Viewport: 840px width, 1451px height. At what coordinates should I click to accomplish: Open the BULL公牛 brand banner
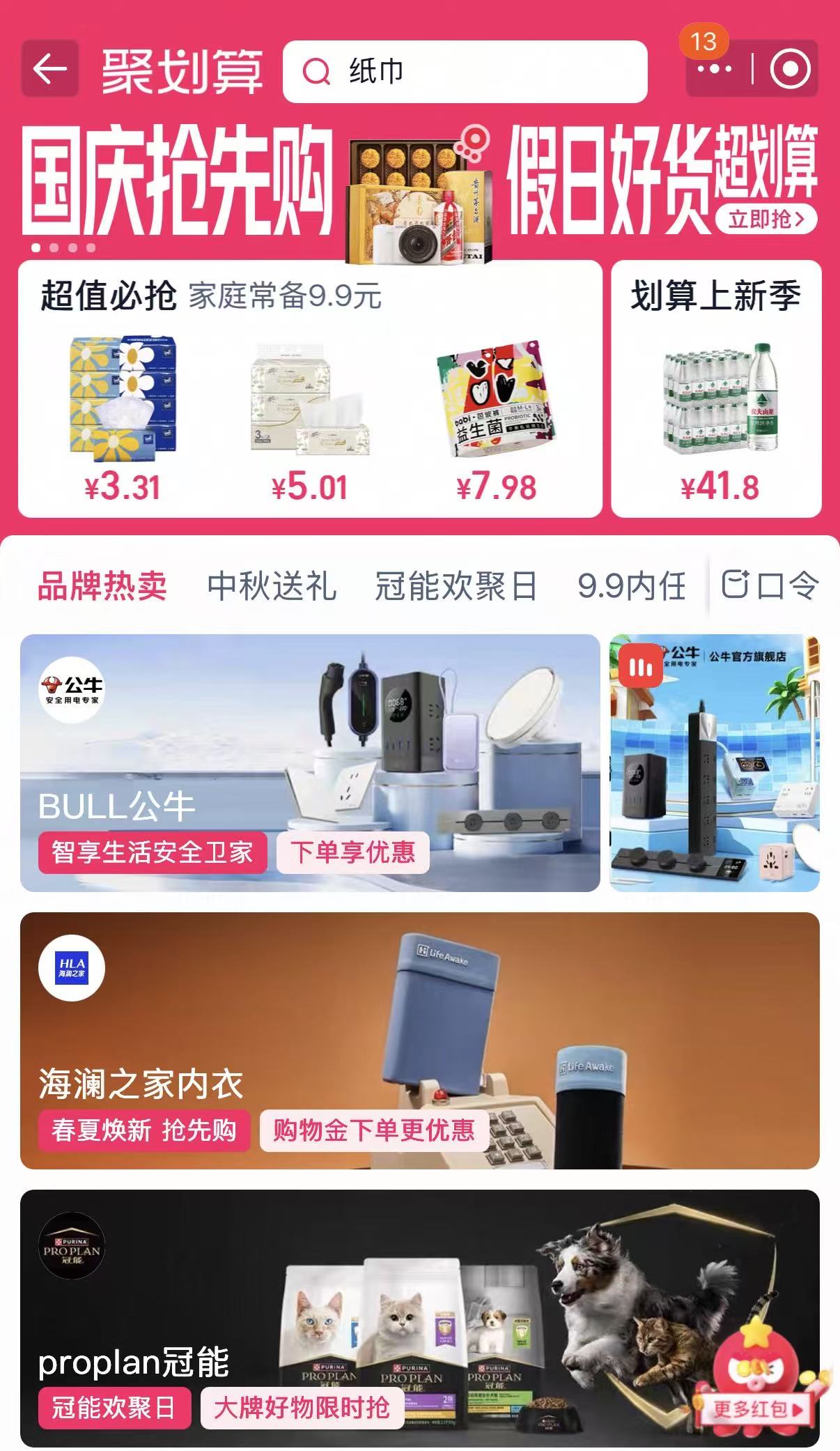309,762
